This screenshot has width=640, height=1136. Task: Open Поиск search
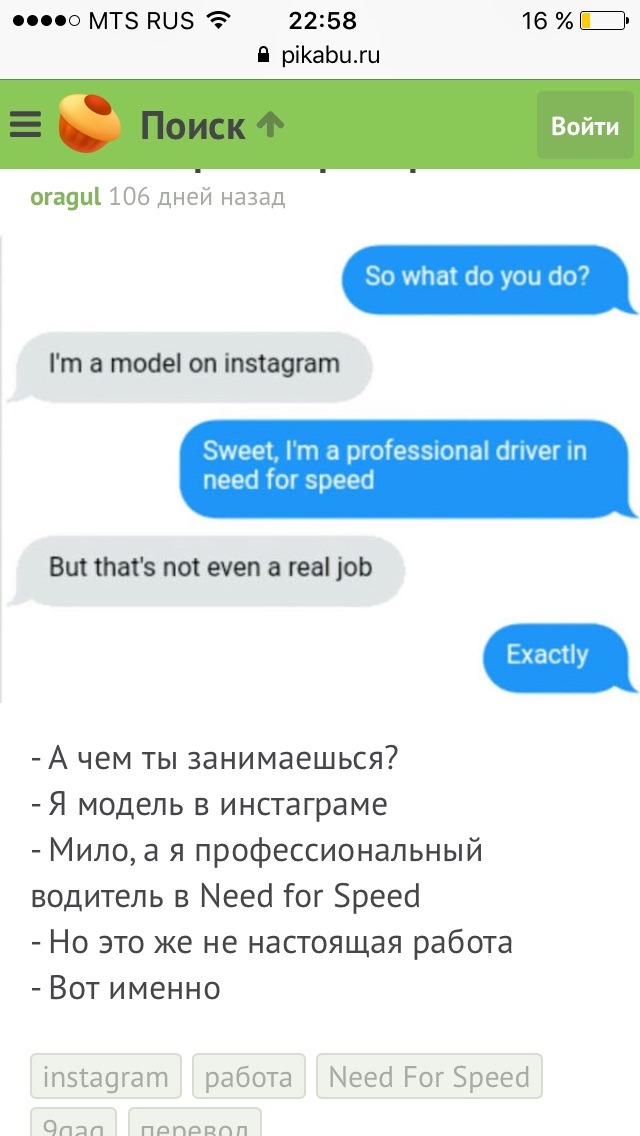[193, 126]
